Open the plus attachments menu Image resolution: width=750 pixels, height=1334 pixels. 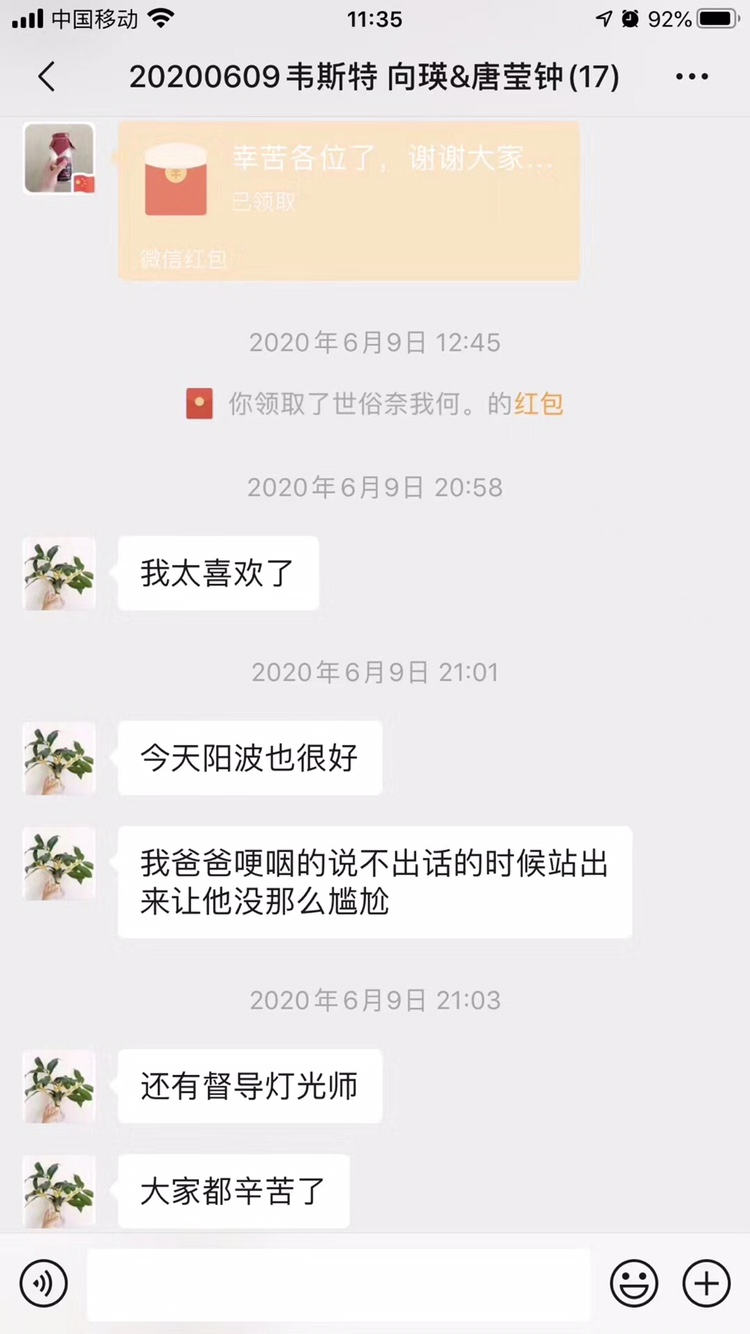click(706, 1283)
